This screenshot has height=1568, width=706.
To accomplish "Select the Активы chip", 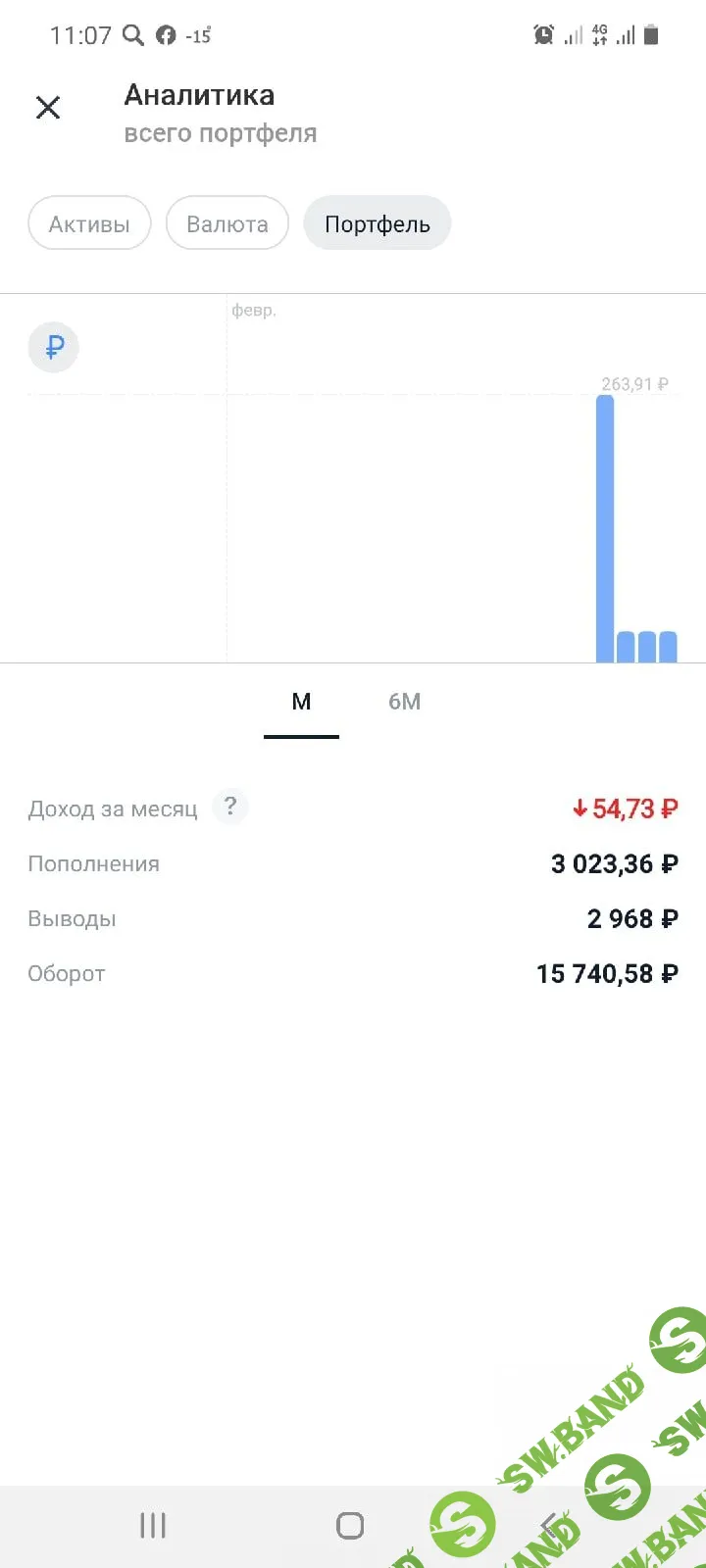I will click(x=89, y=223).
